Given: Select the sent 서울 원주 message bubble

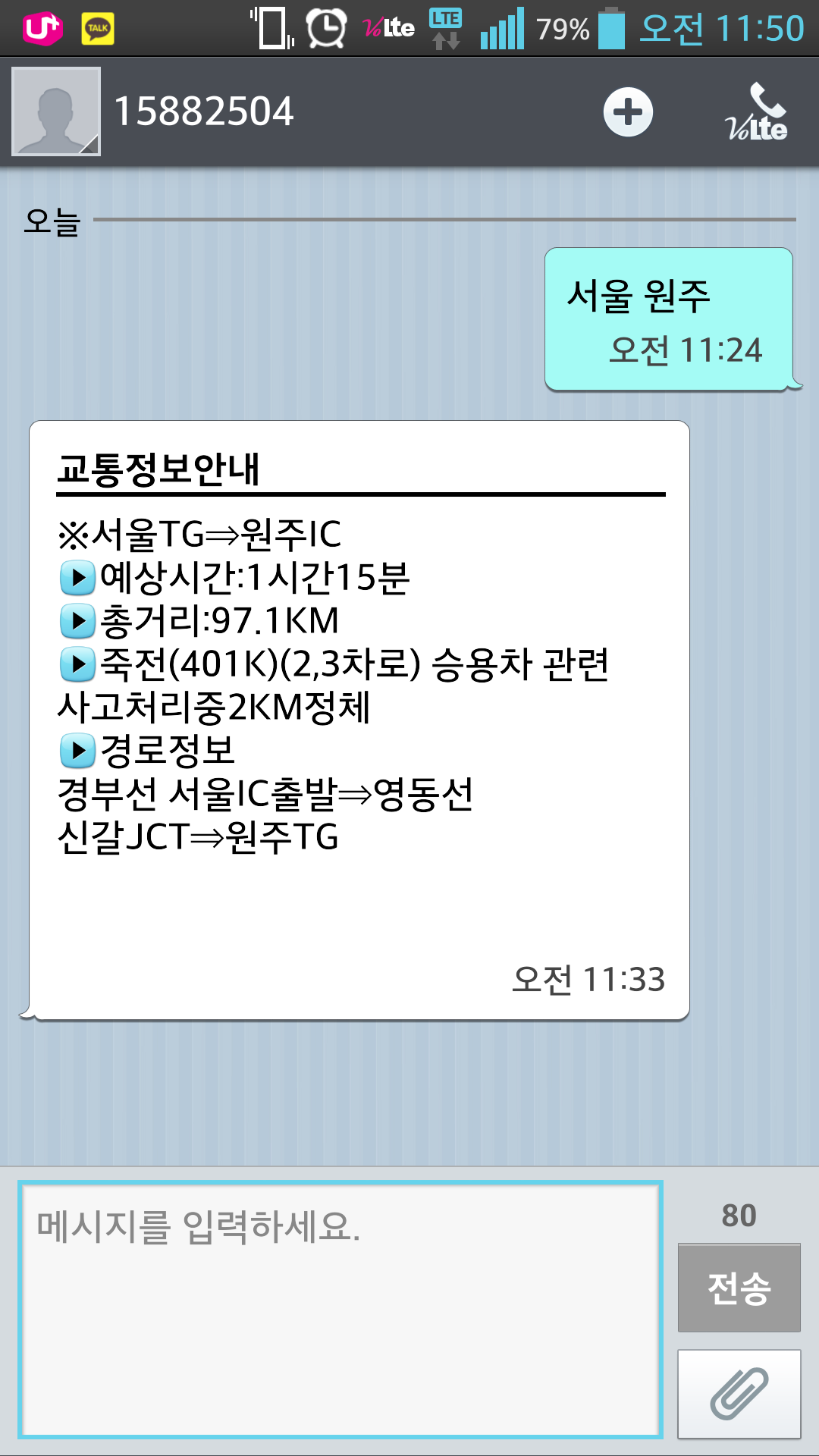Looking at the screenshot, I should pos(669,320).
